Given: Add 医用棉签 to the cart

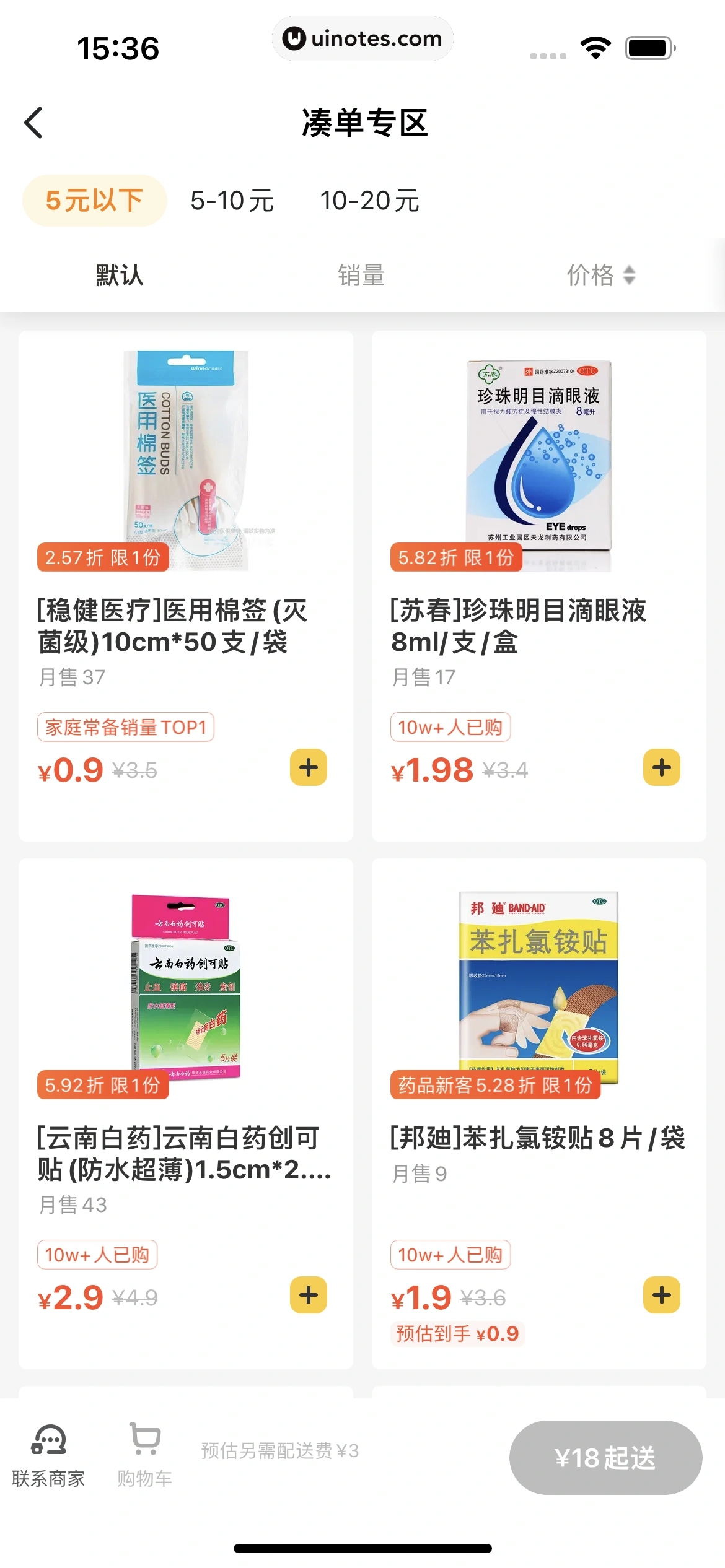Looking at the screenshot, I should (309, 768).
